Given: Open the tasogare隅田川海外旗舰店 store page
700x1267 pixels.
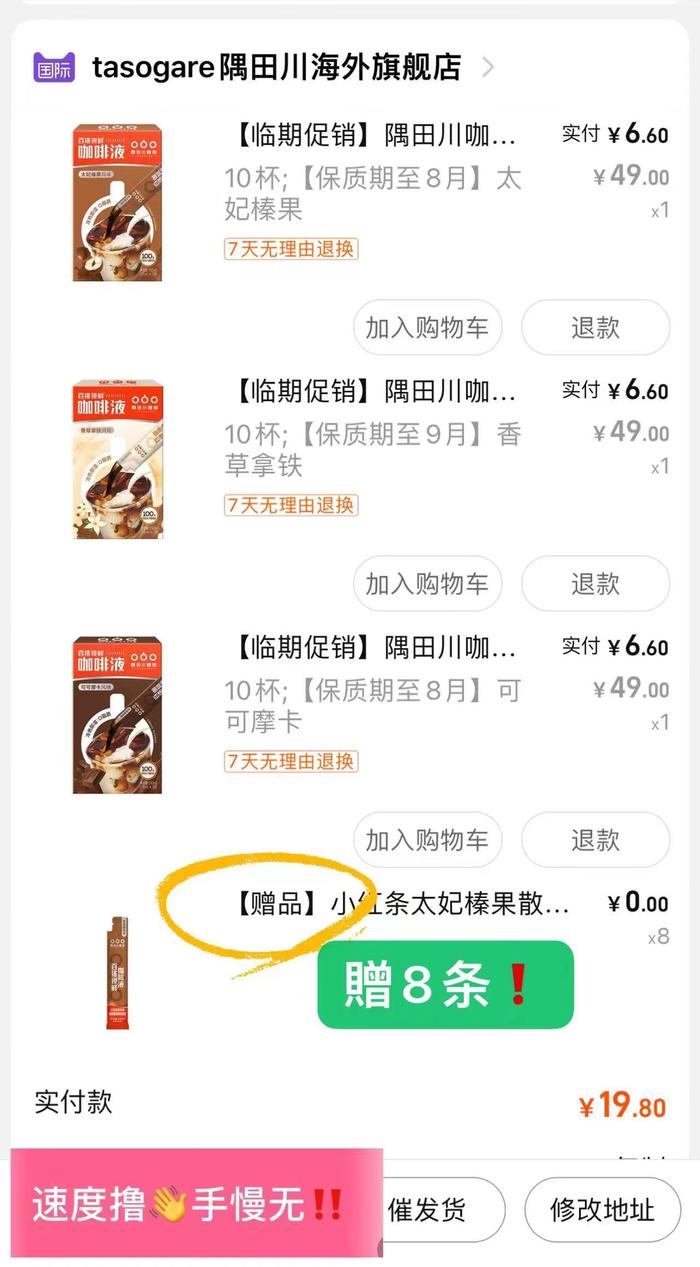Looking at the screenshot, I should click(x=277, y=68).
